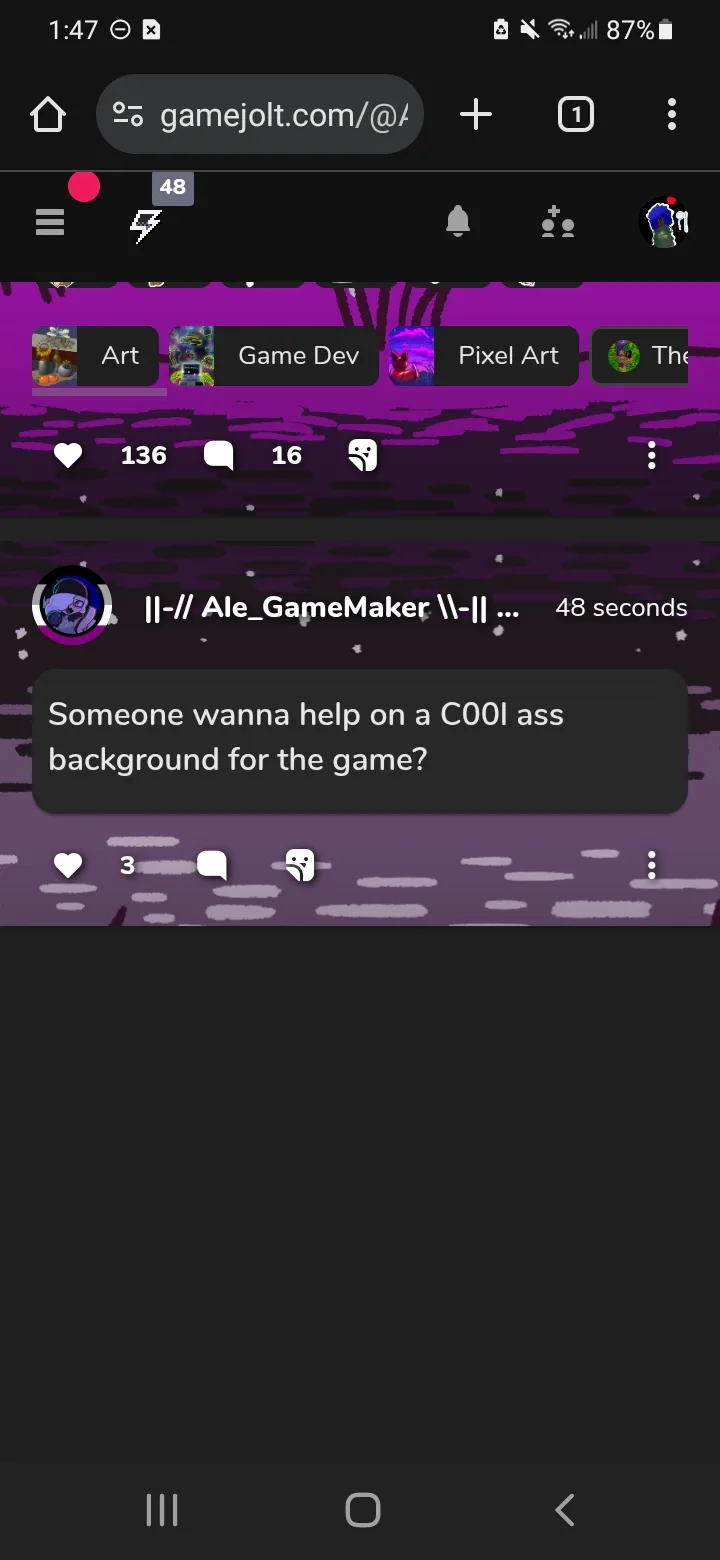Open the browser tab switcher
Image resolution: width=720 pixels, height=1560 pixels.
(x=575, y=115)
